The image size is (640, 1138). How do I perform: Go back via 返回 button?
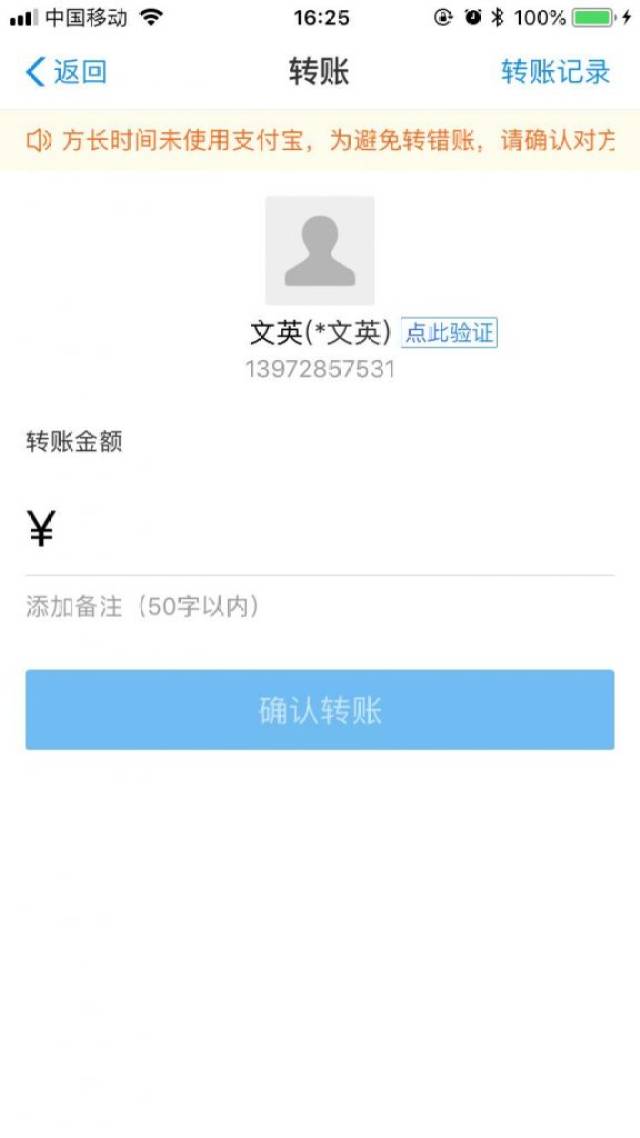click(66, 72)
